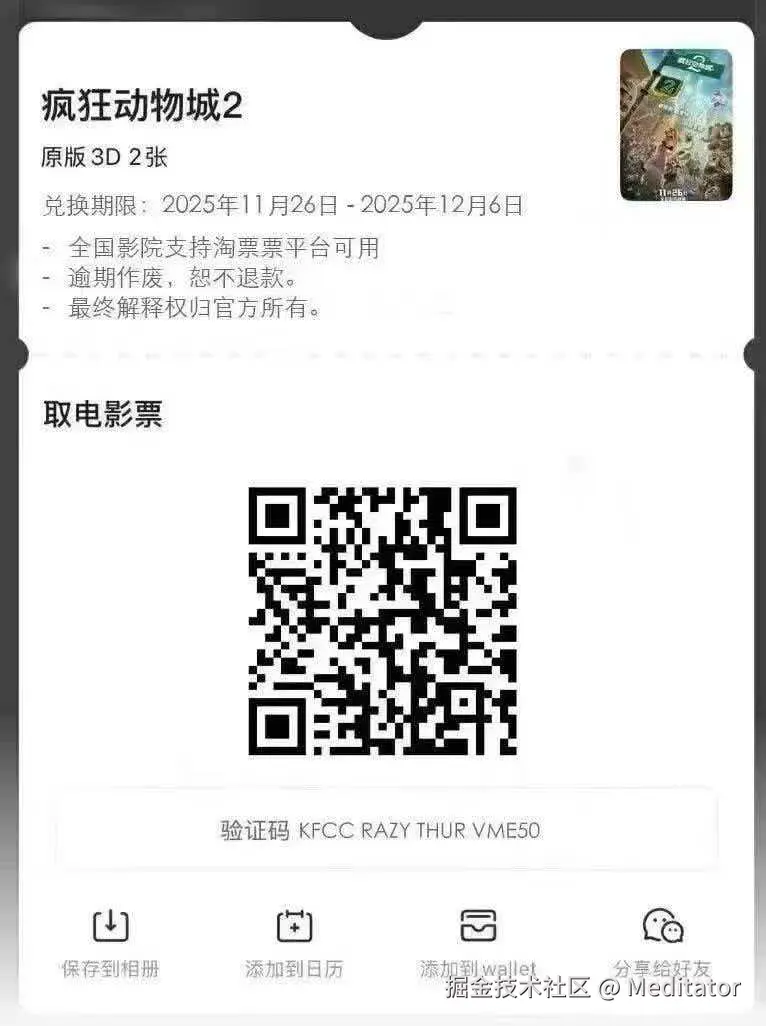
Task: Select the 保存到相册 label
Action: pyautogui.click(x=111, y=967)
